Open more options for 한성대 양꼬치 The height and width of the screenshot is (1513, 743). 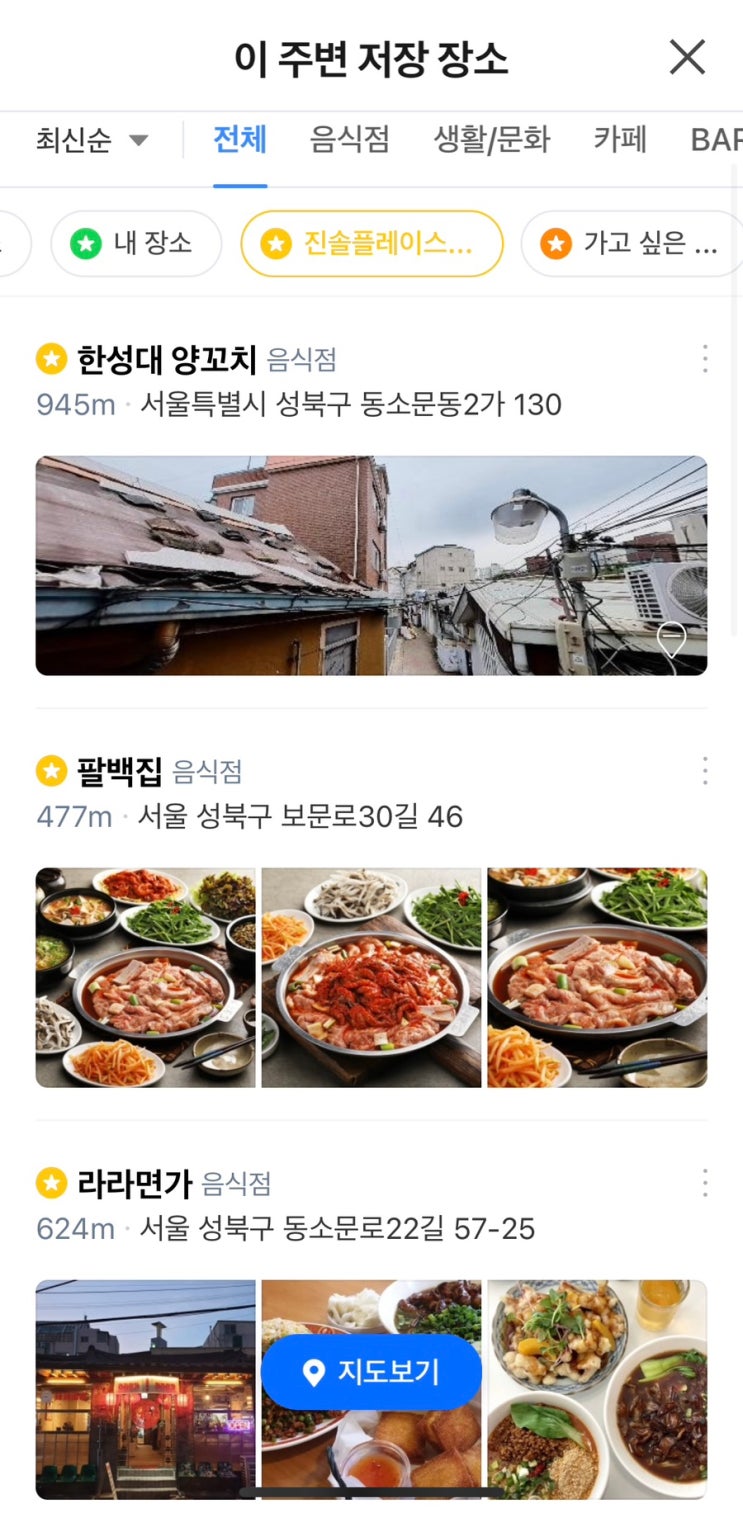[x=705, y=359]
